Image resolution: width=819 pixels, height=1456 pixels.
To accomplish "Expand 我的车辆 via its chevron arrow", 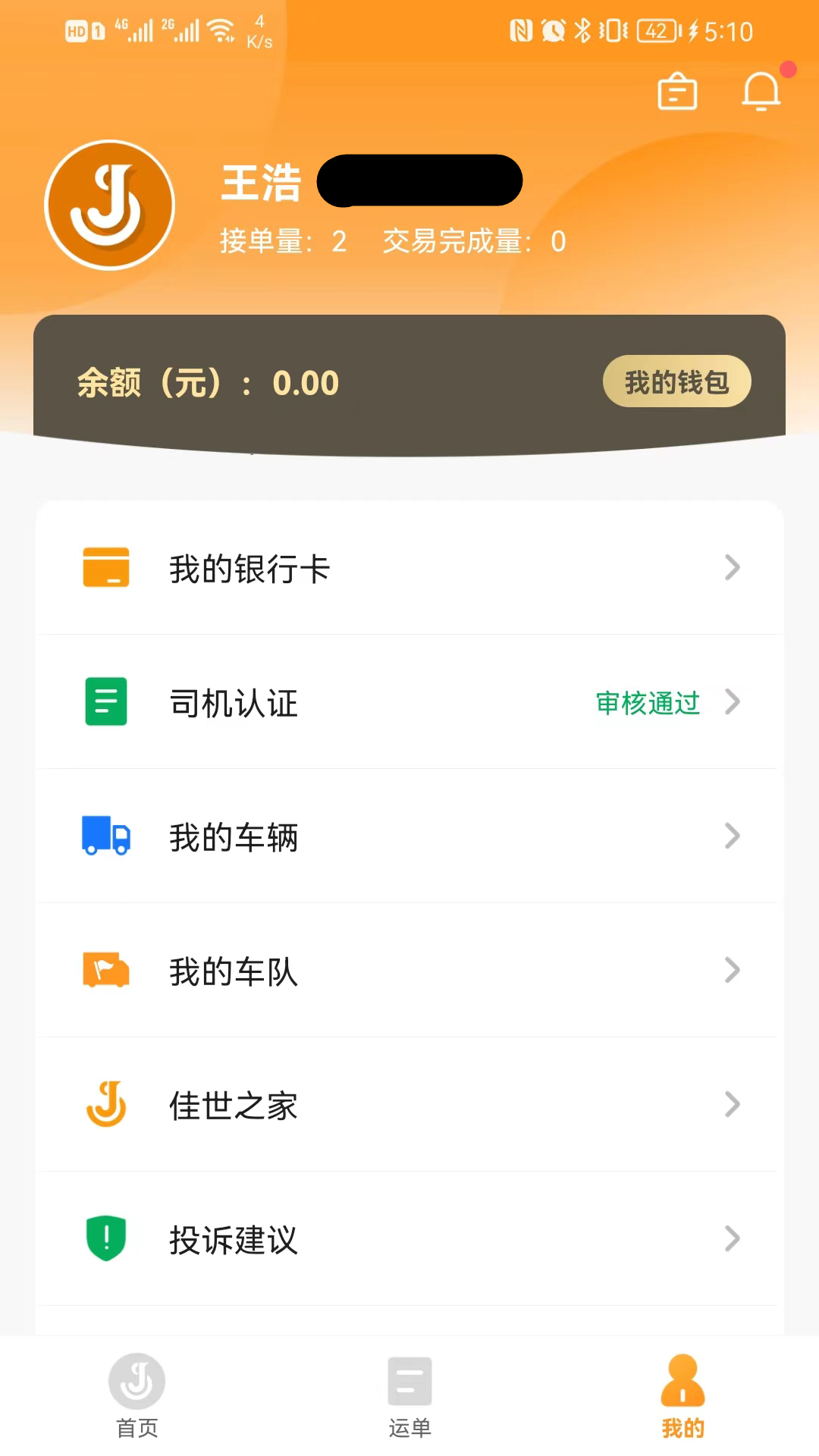I will [x=731, y=836].
